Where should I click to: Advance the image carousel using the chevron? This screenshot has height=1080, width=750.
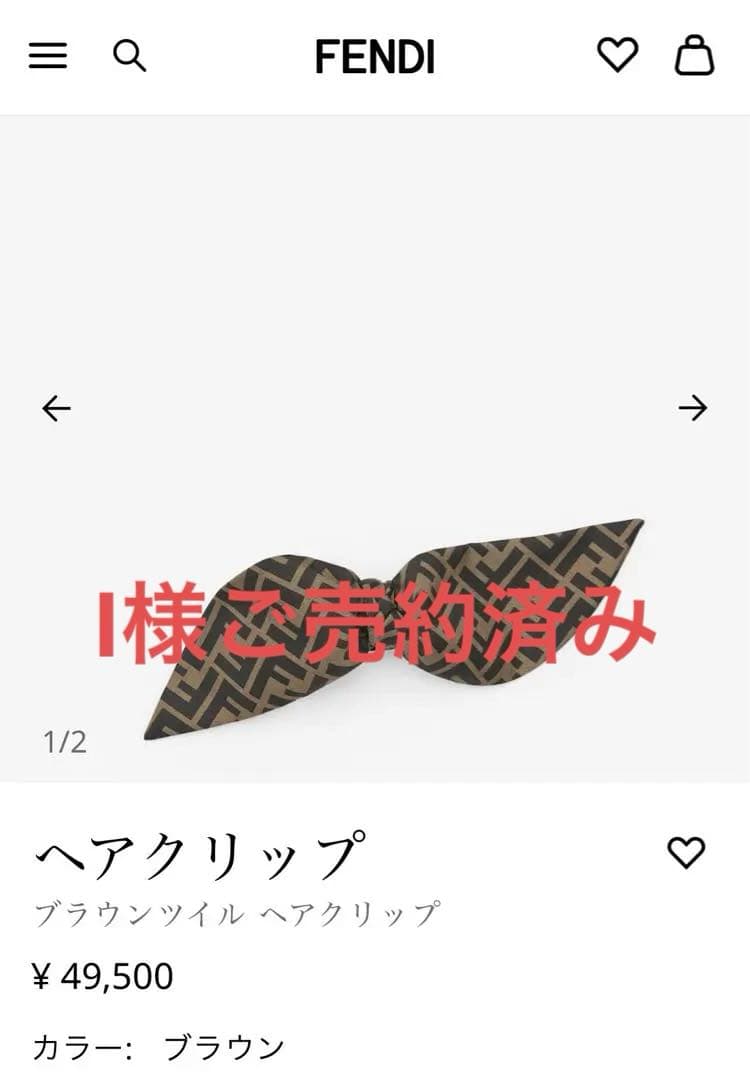692,408
